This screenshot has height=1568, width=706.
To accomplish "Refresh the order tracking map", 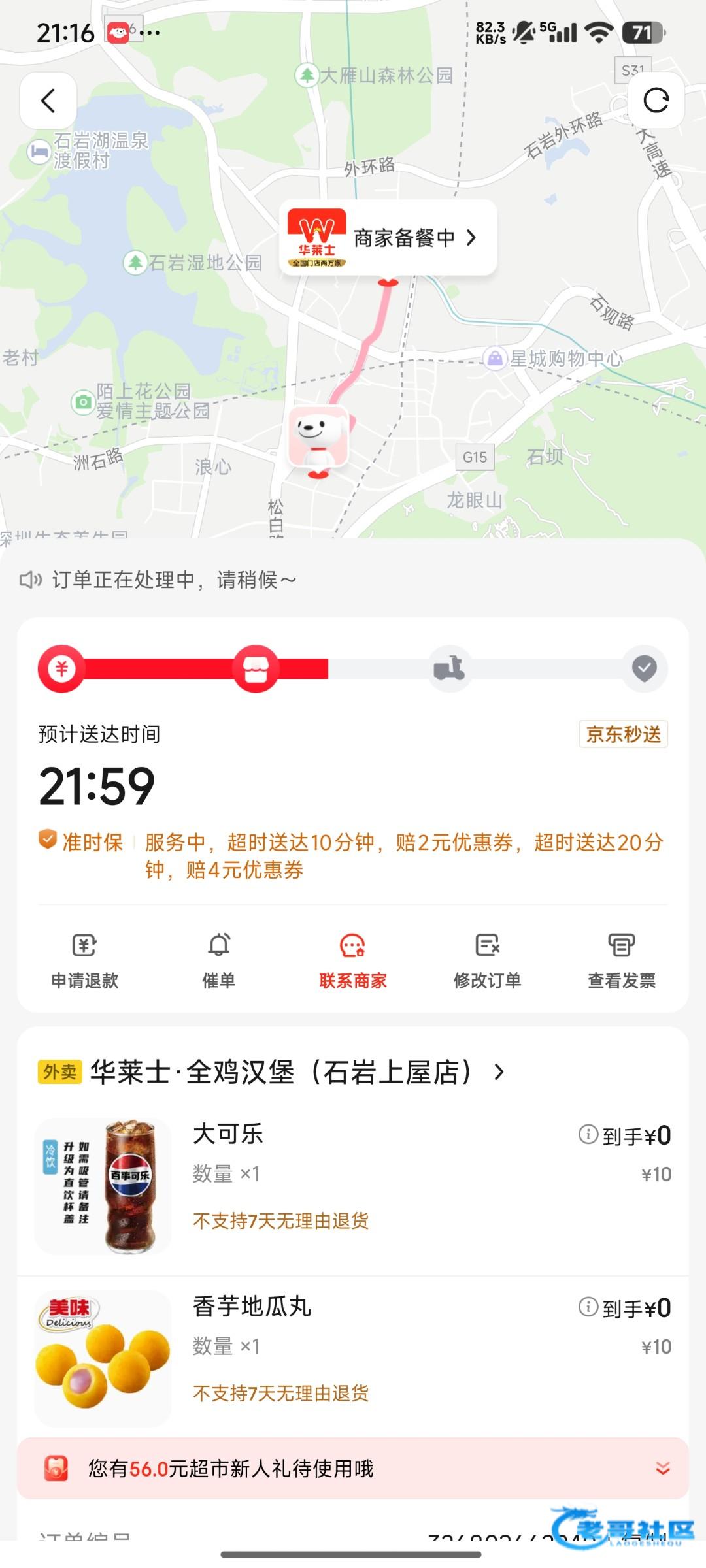I will pos(656,101).
